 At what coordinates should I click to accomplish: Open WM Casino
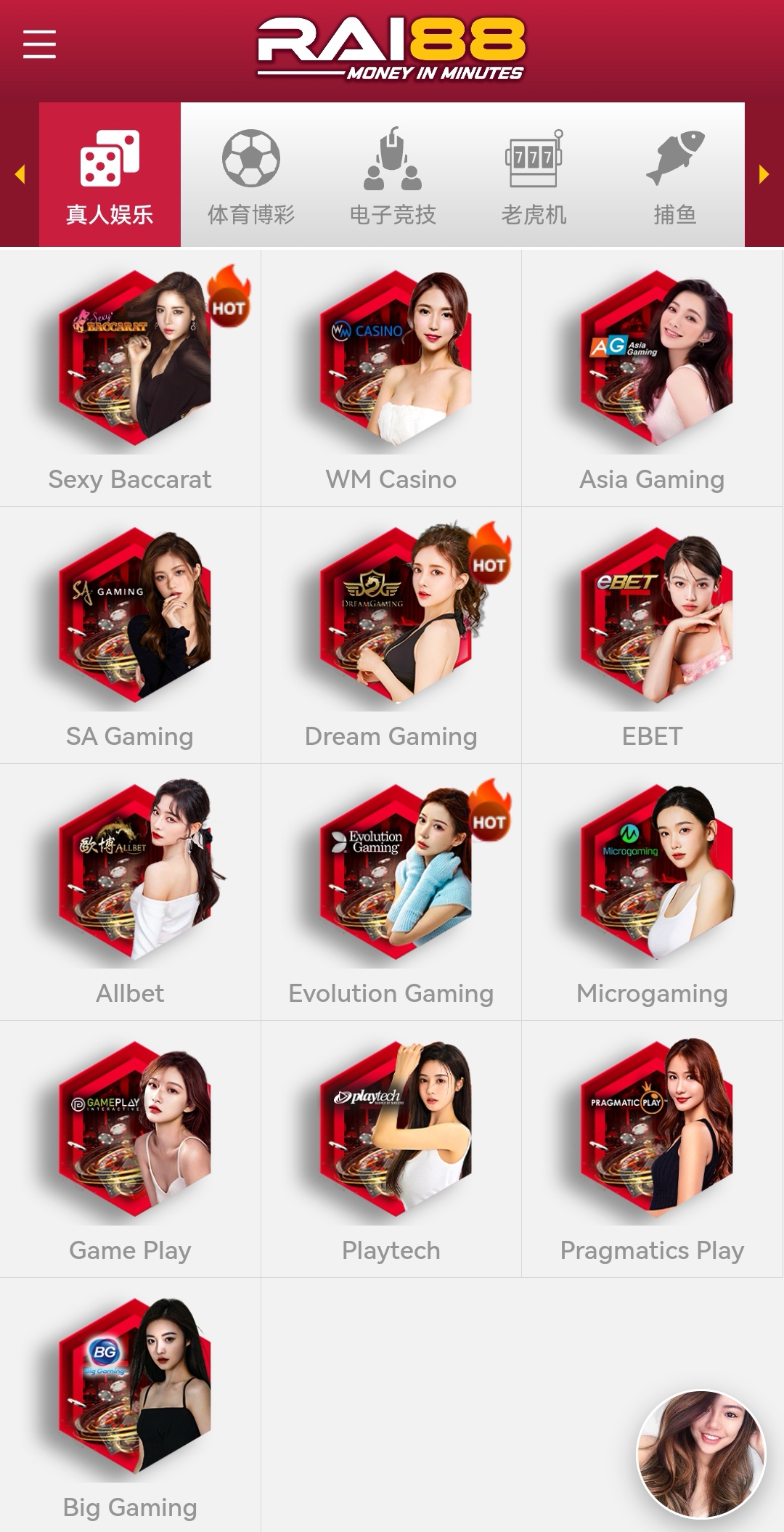pyautogui.click(x=391, y=378)
